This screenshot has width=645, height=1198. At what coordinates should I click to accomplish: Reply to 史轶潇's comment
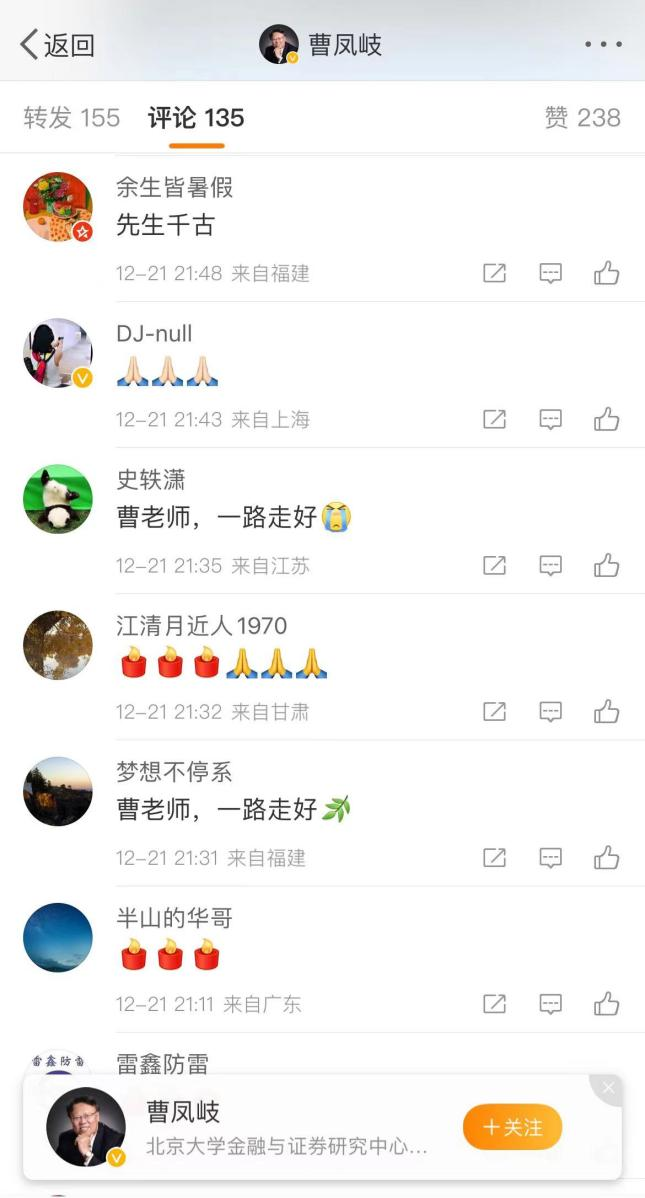(x=550, y=565)
